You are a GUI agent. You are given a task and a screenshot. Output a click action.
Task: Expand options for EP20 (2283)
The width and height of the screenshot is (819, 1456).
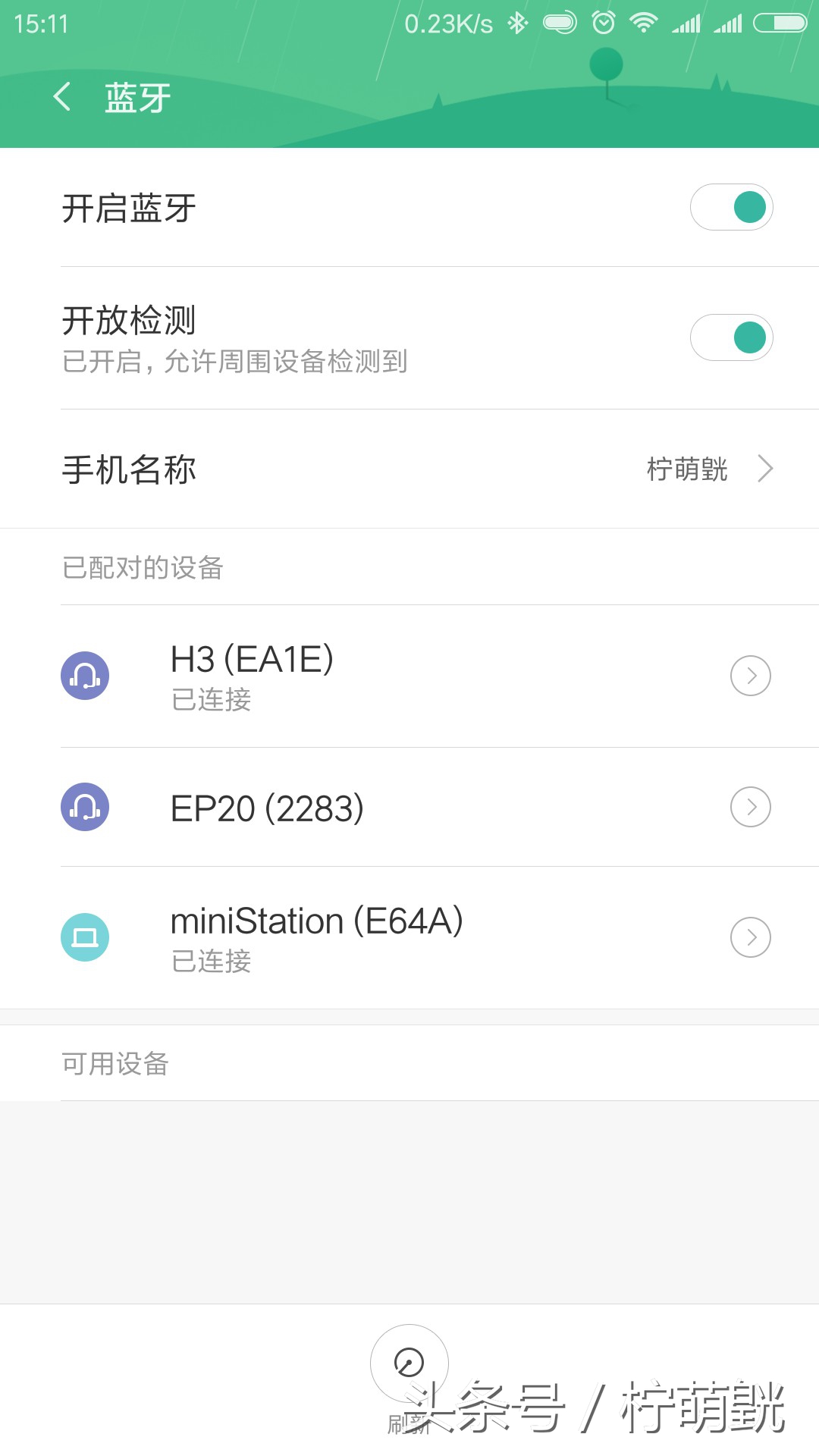[x=750, y=807]
